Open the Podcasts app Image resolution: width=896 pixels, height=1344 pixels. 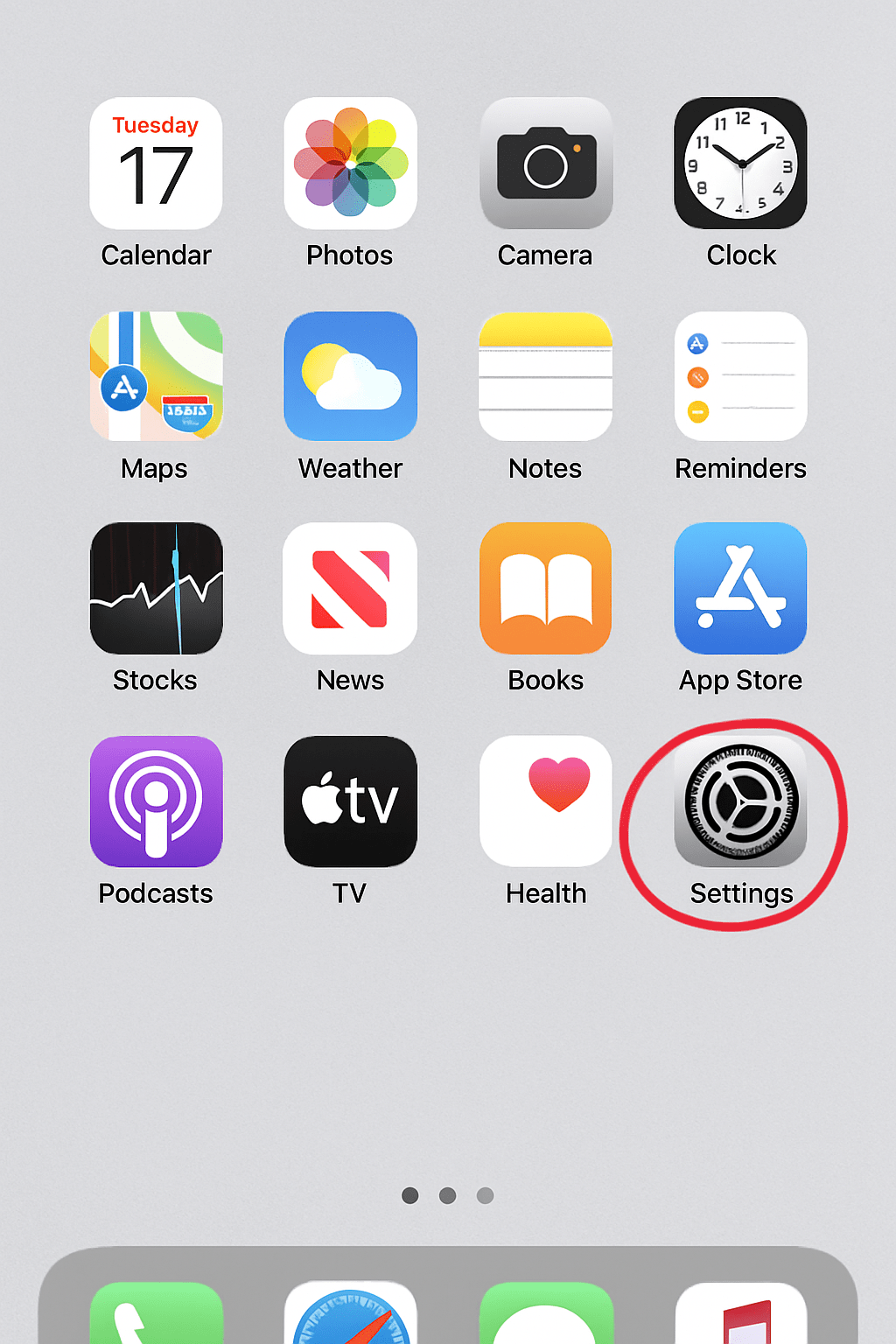[156, 801]
